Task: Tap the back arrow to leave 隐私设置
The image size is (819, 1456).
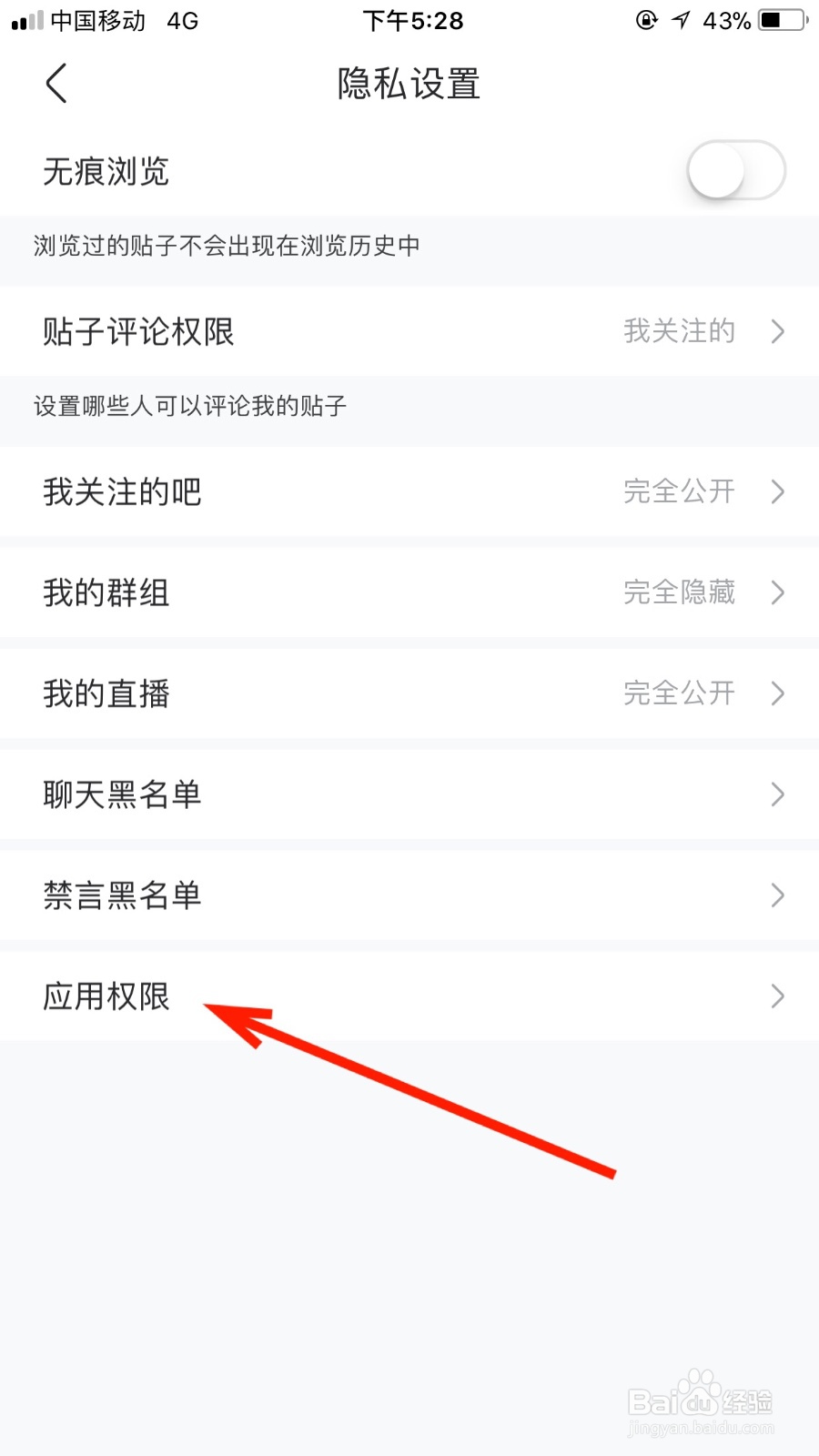Action: (x=55, y=83)
